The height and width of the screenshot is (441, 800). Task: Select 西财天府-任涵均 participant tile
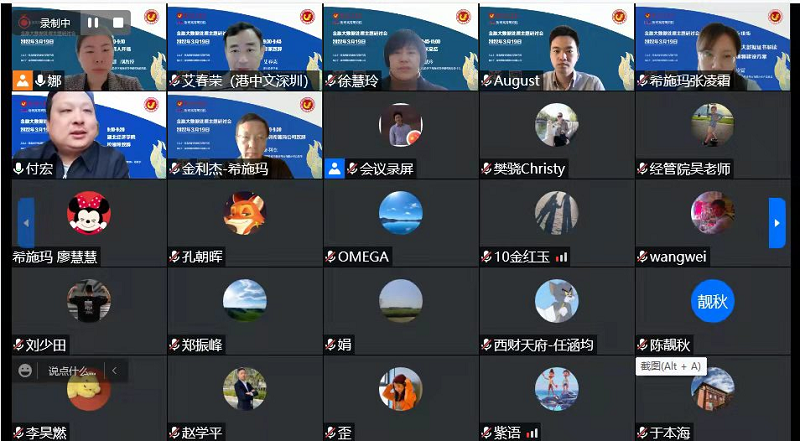tap(556, 309)
